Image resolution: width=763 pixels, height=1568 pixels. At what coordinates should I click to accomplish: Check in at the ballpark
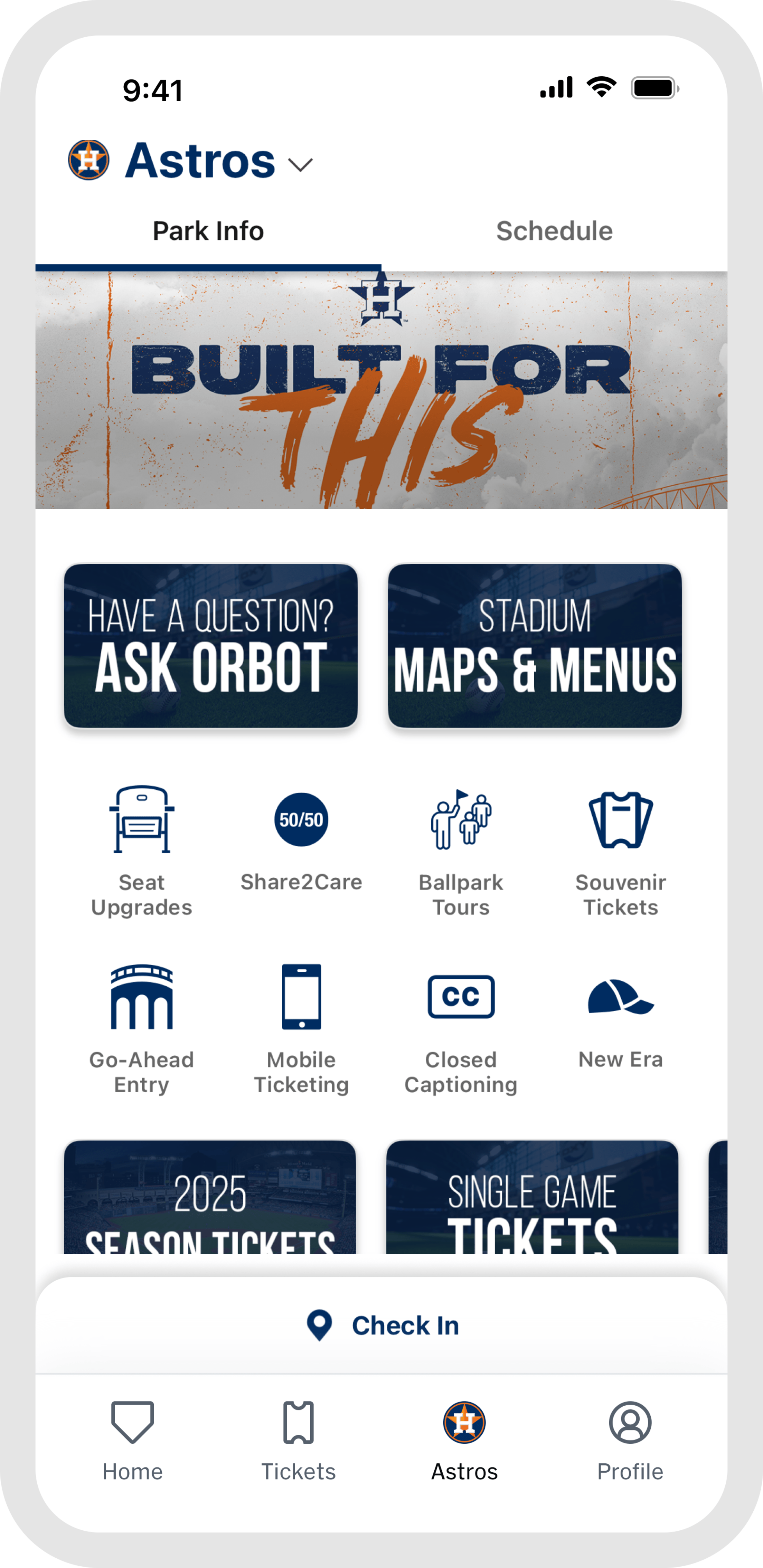click(x=381, y=1326)
